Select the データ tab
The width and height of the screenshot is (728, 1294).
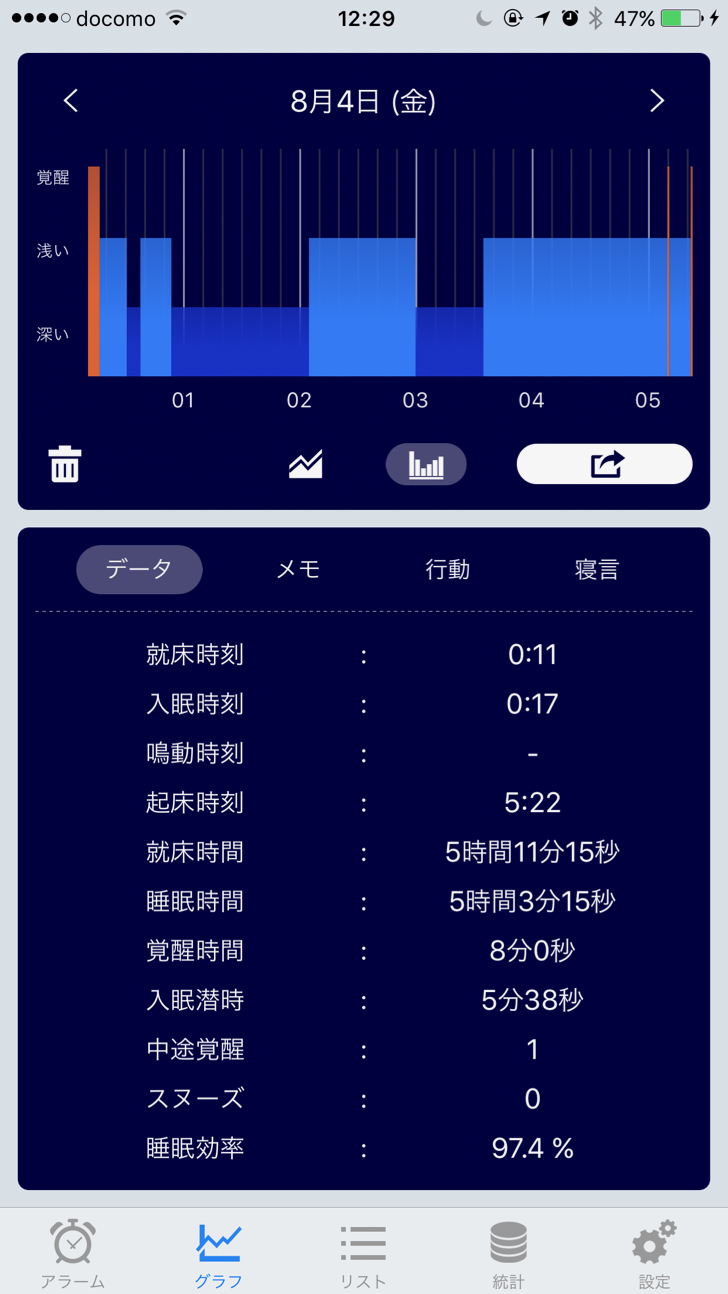click(139, 569)
